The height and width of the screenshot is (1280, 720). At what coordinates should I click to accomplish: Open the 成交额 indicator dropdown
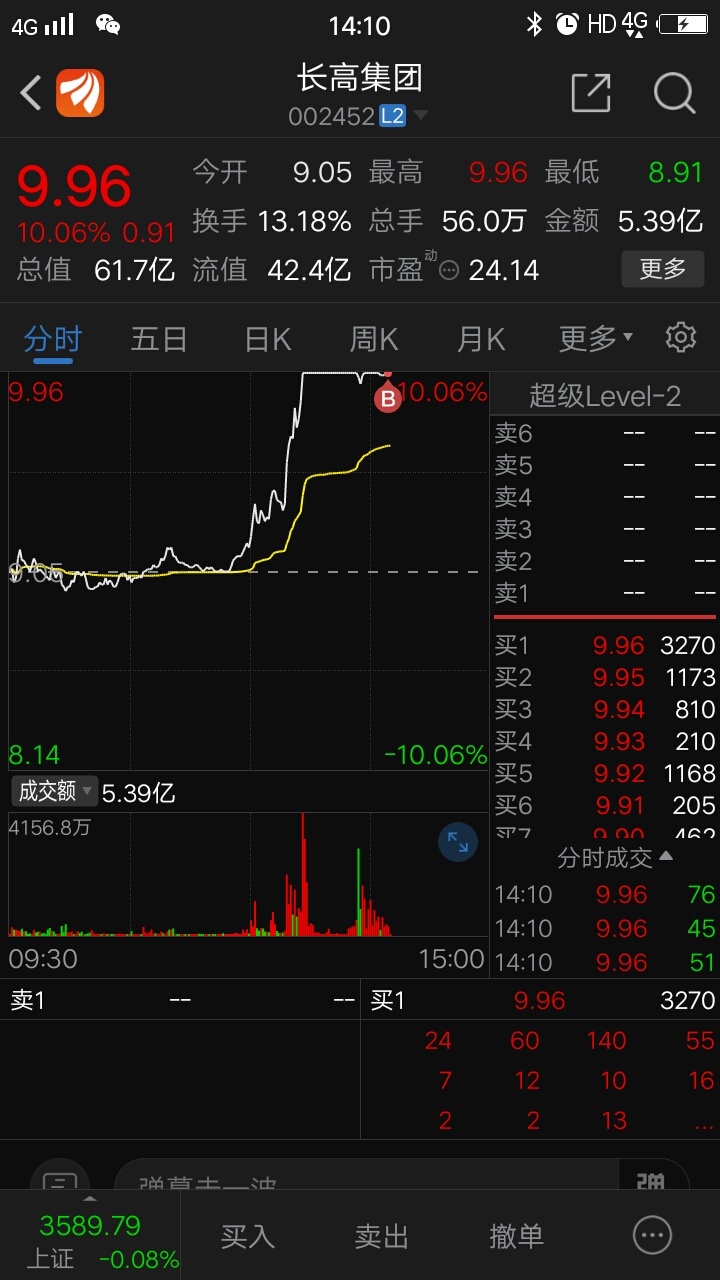click(x=55, y=792)
